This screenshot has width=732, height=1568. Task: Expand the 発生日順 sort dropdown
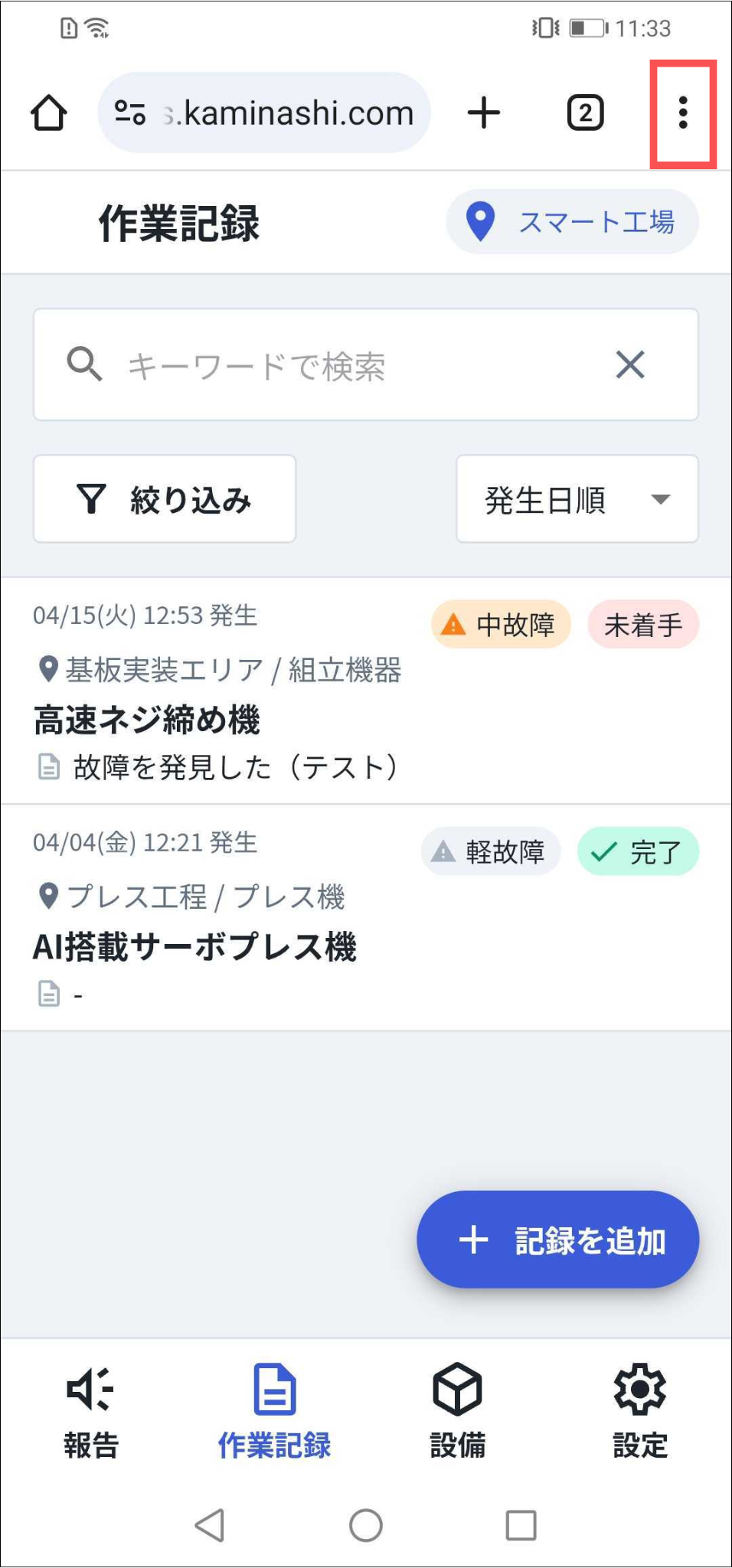(577, 499)
